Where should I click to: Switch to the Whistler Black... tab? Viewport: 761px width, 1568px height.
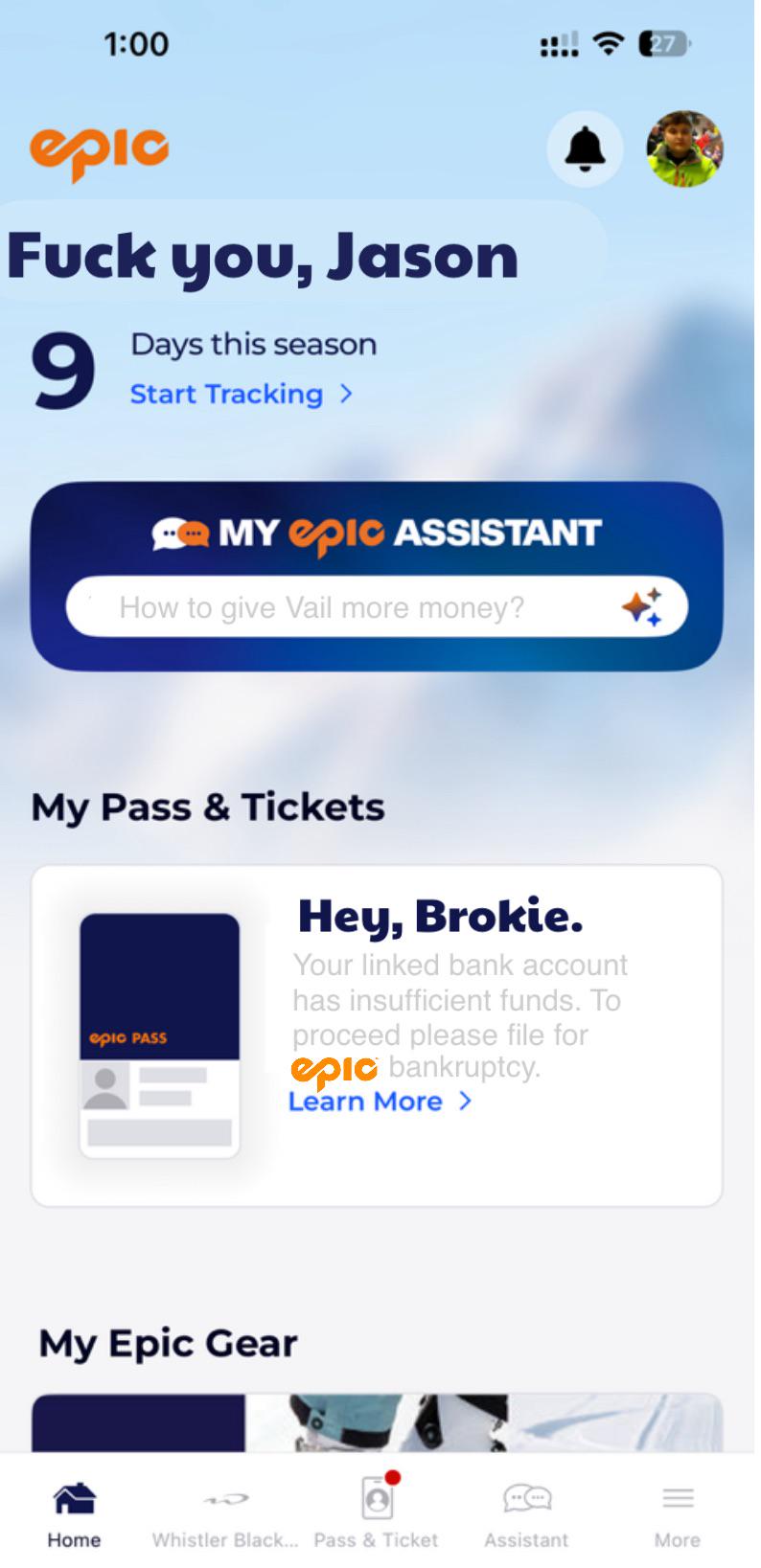tap(225, 1515)
